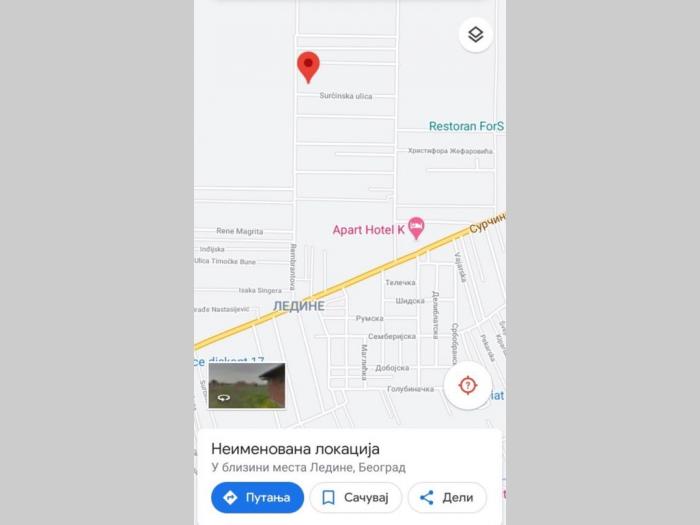Viewport: 700px width, 525px height.
Task: Get directions with Путања button
Action: pos(256,497)
